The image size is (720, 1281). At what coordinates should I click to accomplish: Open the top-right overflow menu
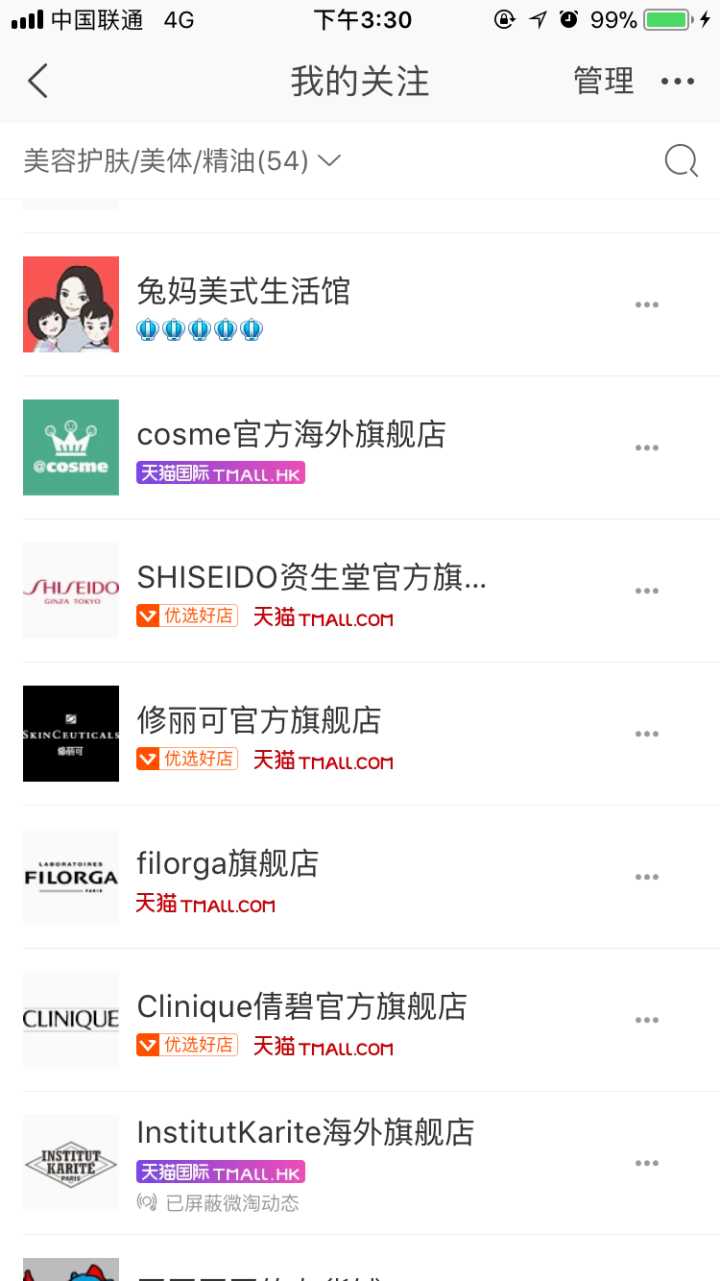pos(677,81)
